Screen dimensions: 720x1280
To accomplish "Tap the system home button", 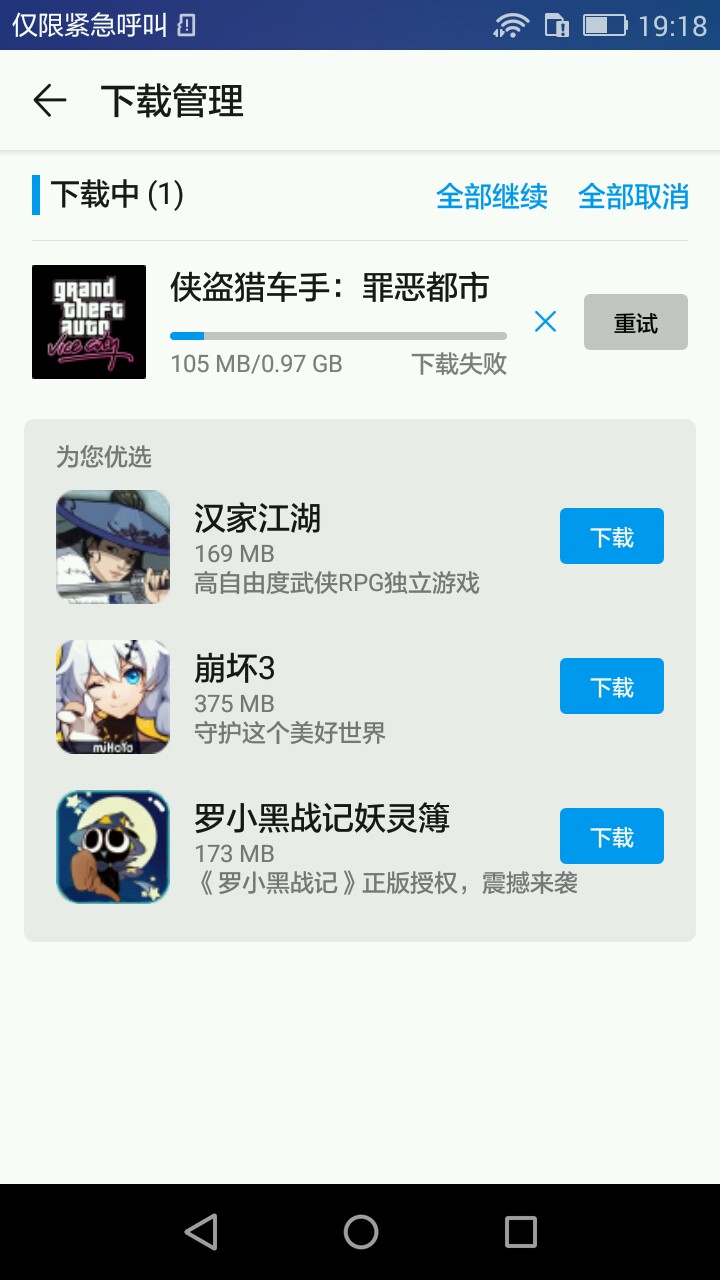I will click(x=360, y=1232).
